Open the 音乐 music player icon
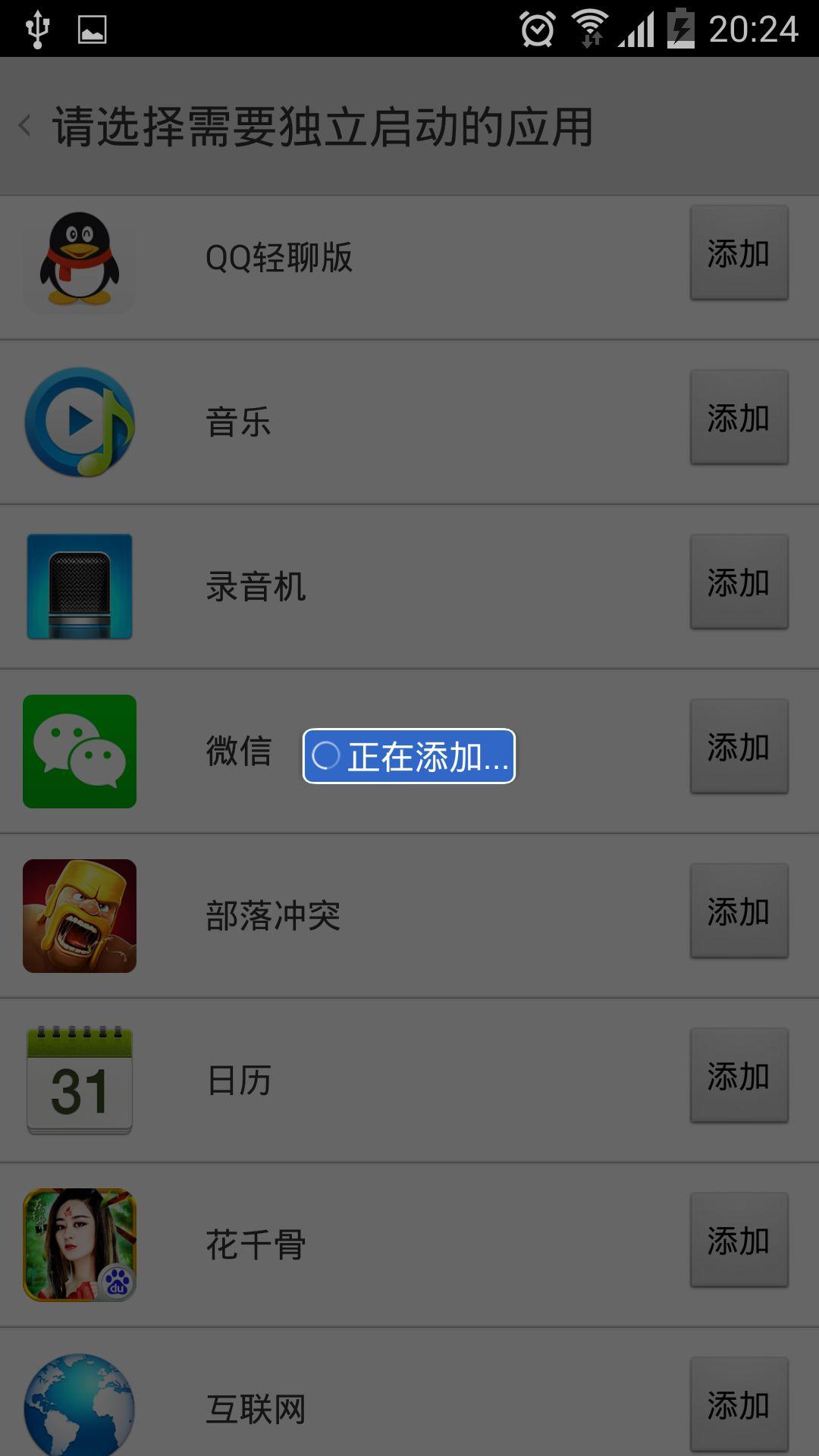819x1456 pixels. tap(80, 421)
